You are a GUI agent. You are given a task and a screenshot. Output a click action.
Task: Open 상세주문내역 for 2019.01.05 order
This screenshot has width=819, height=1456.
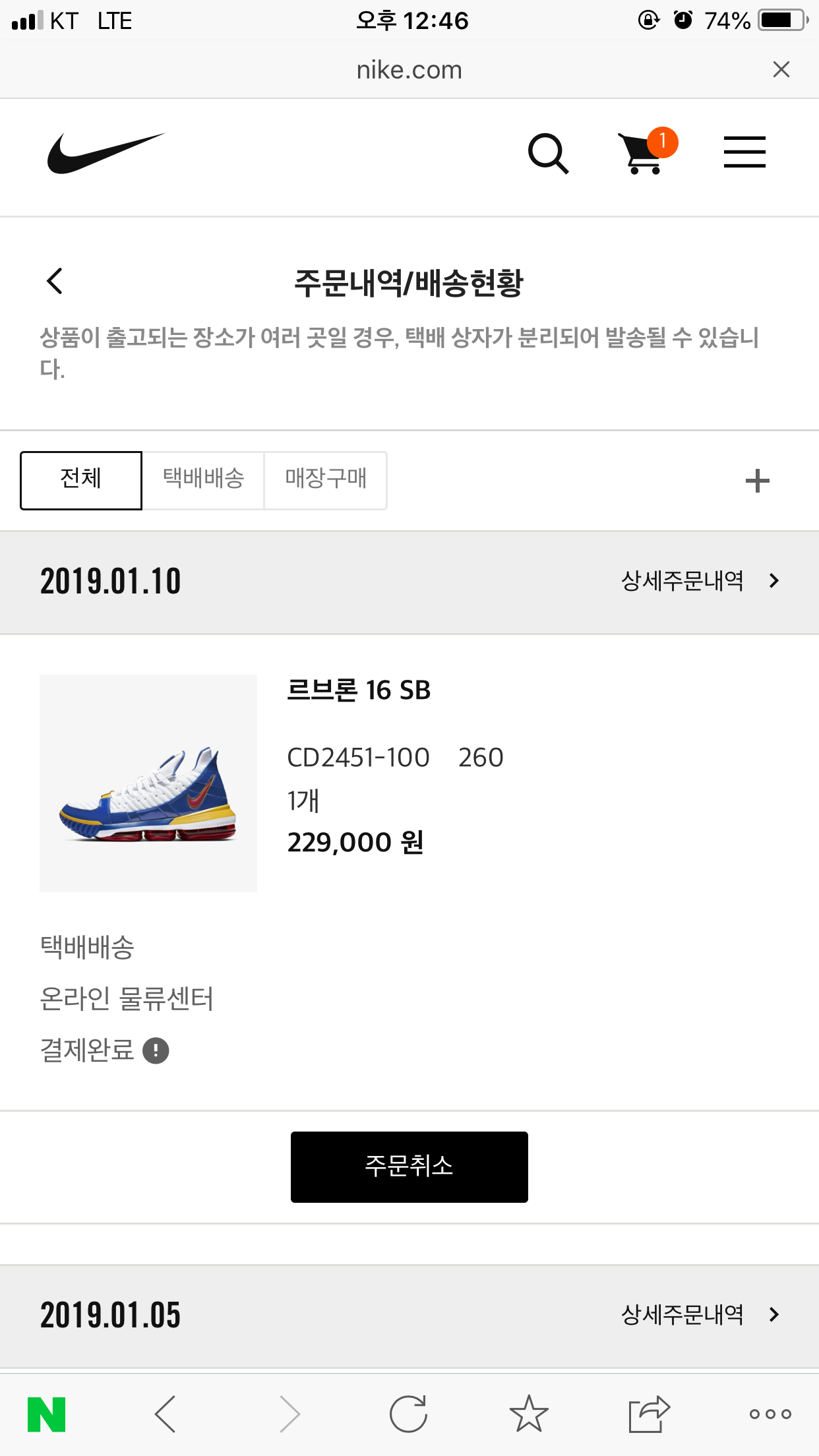pyautogui.click(x=699, y=1315)
